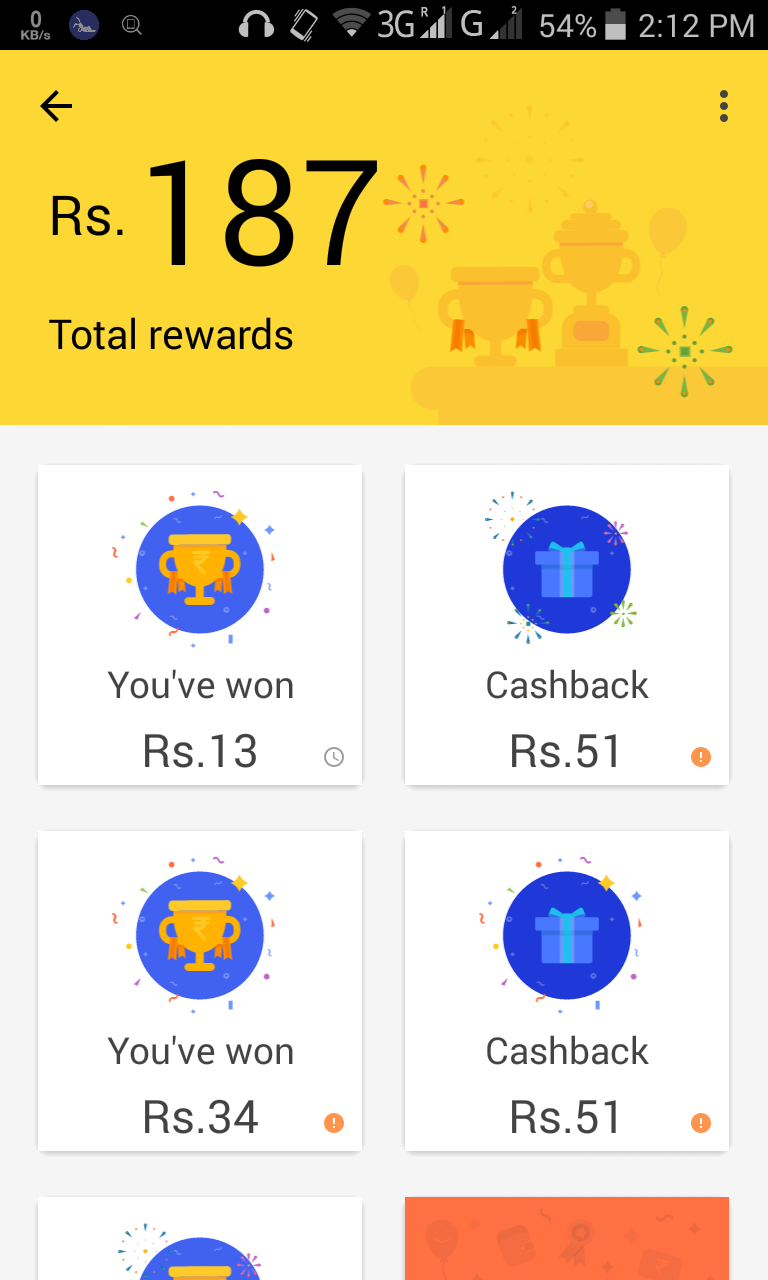Open the You've won Rs.13 reward card
The height and width of the screenshot is (1280, 768).
coord(200,625)
